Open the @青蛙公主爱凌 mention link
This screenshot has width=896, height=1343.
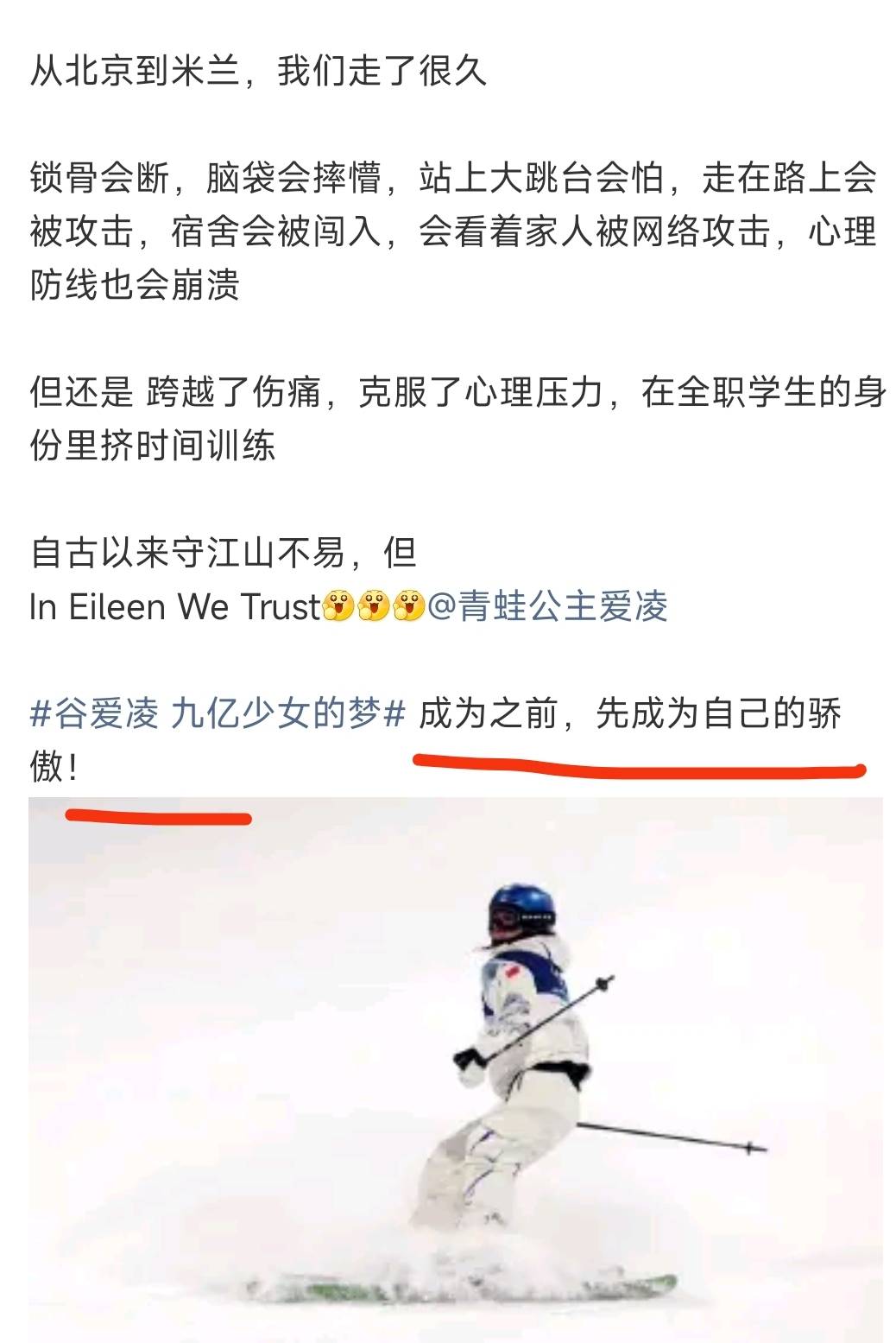[547, 606]
